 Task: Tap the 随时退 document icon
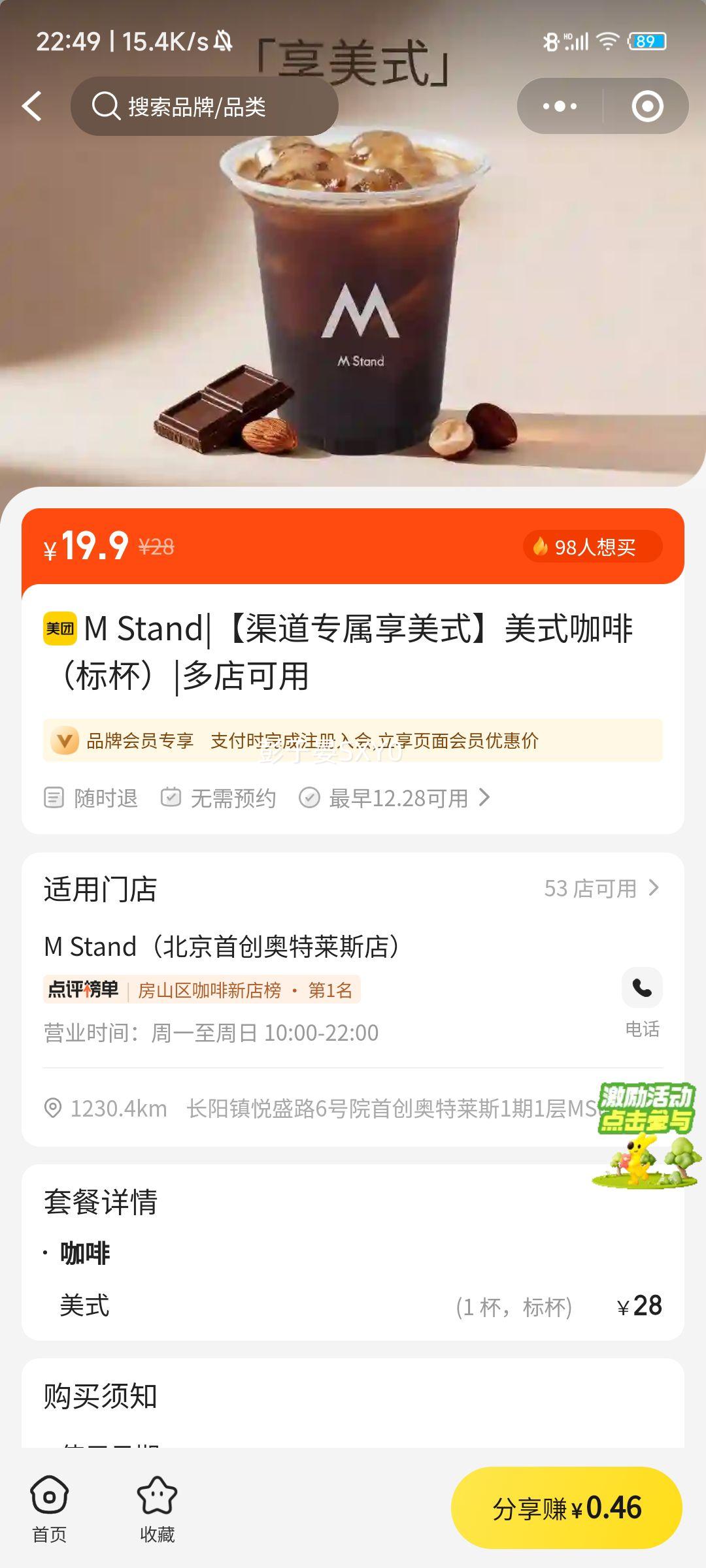[55, 798]
